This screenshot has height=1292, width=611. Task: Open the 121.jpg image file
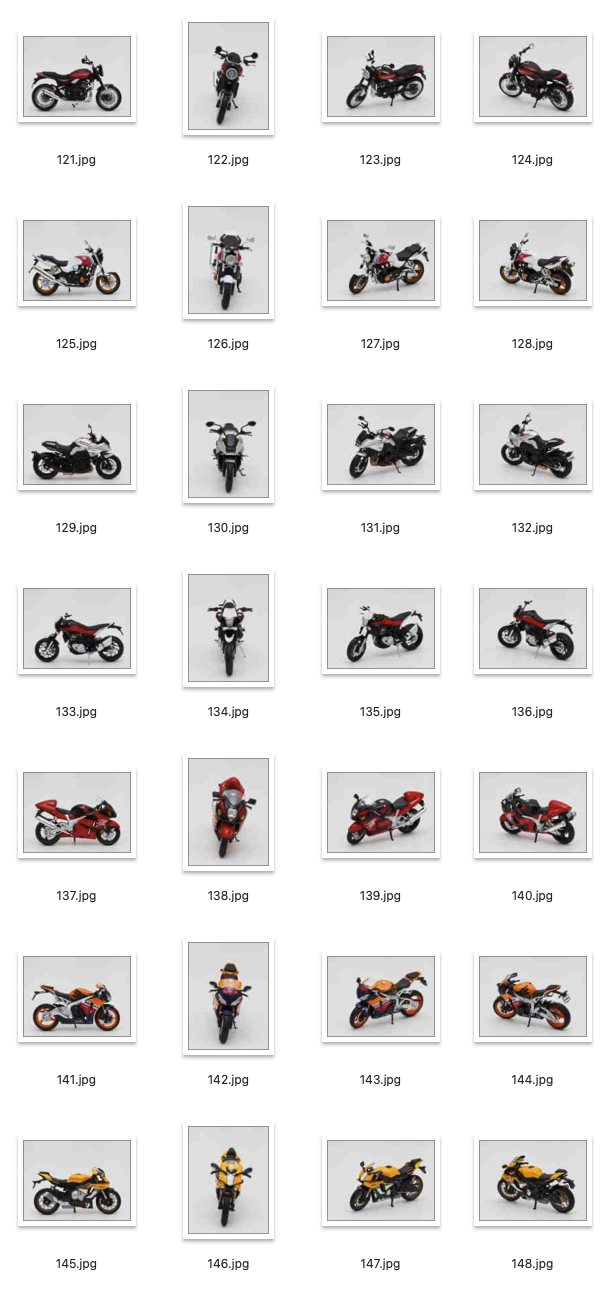click(77, 77)
